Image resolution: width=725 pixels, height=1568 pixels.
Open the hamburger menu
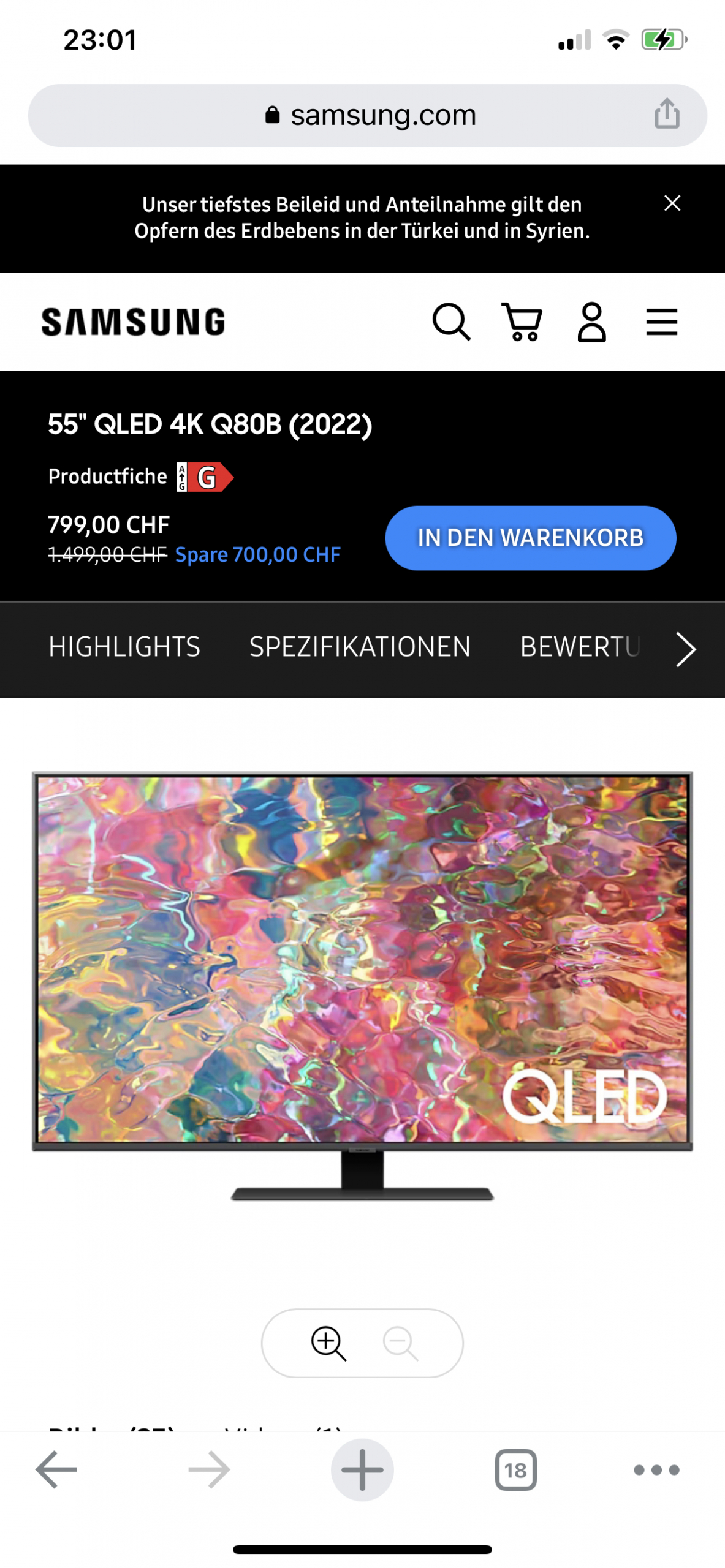[662, 322]
